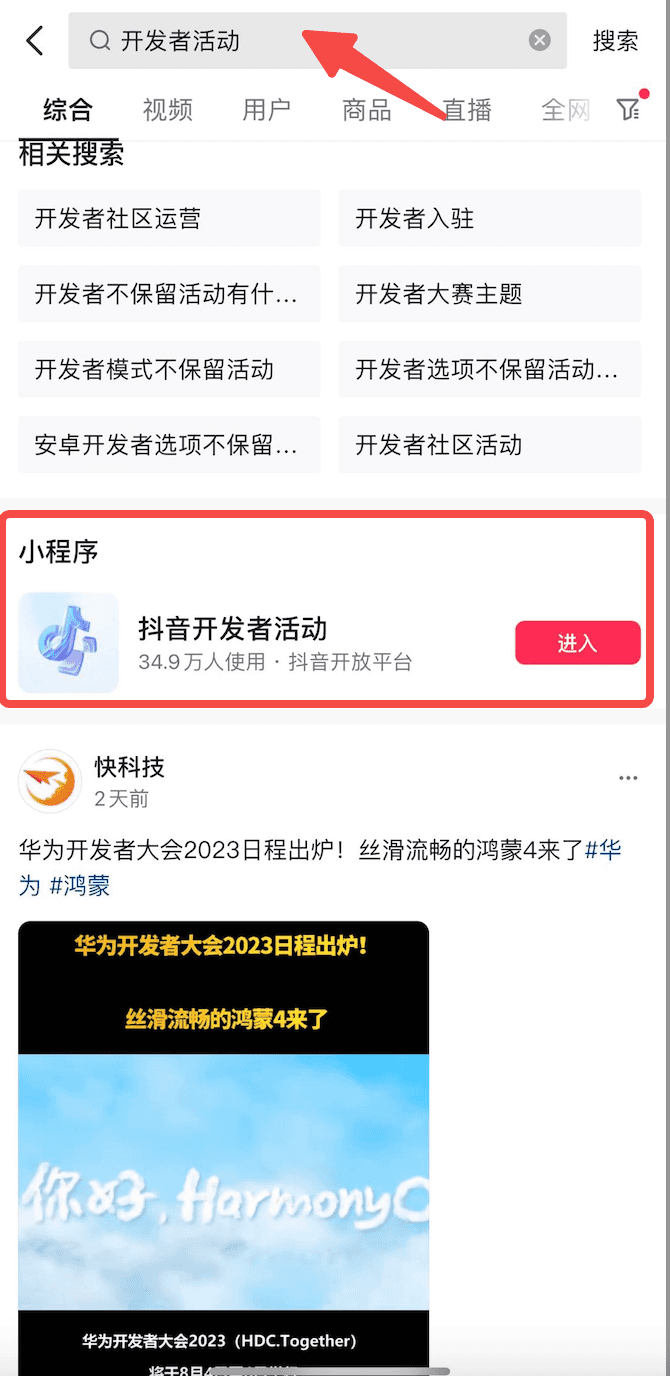
Task: Switch to the 综合 tab
Action: pyautogui.click(x=68, y=110)
